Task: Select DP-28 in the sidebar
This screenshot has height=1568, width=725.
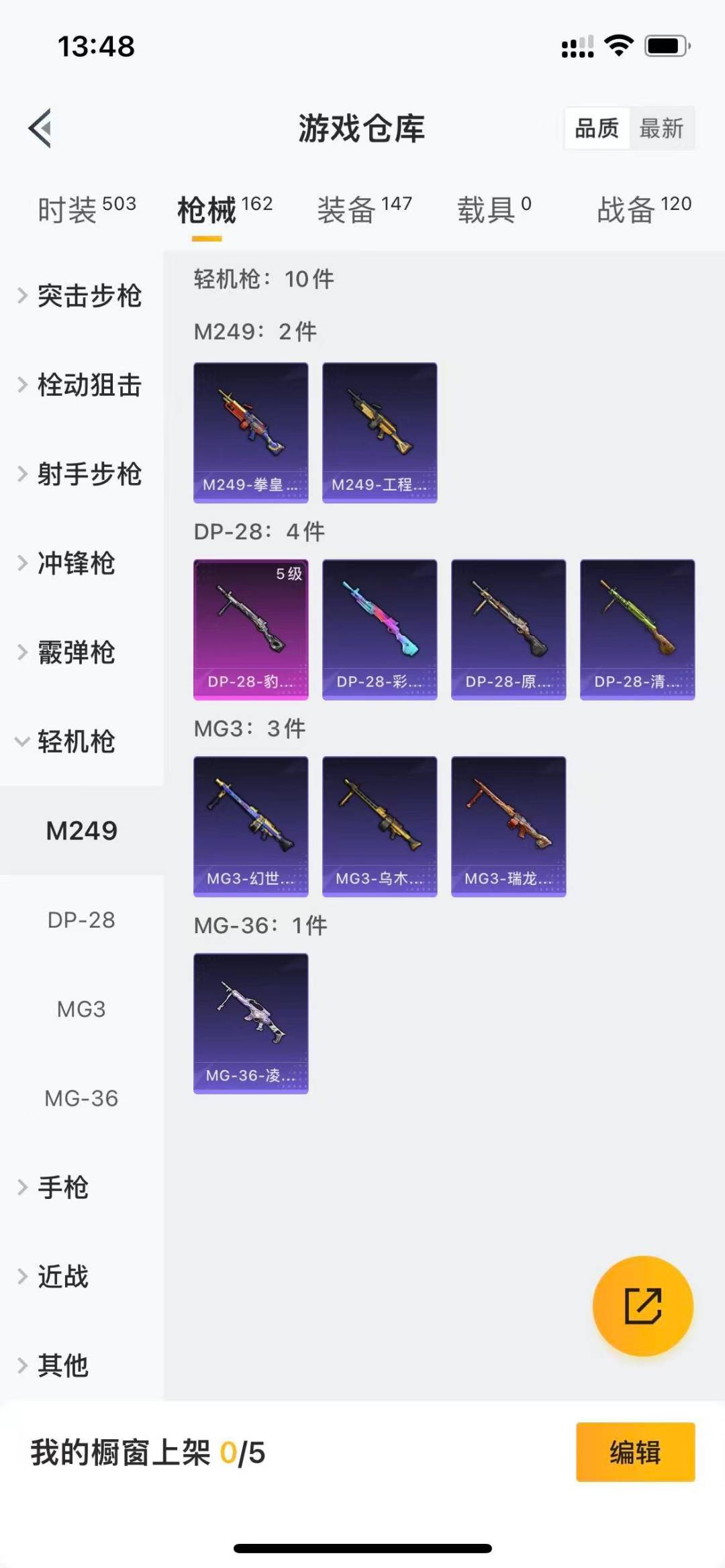Action: 81,920
